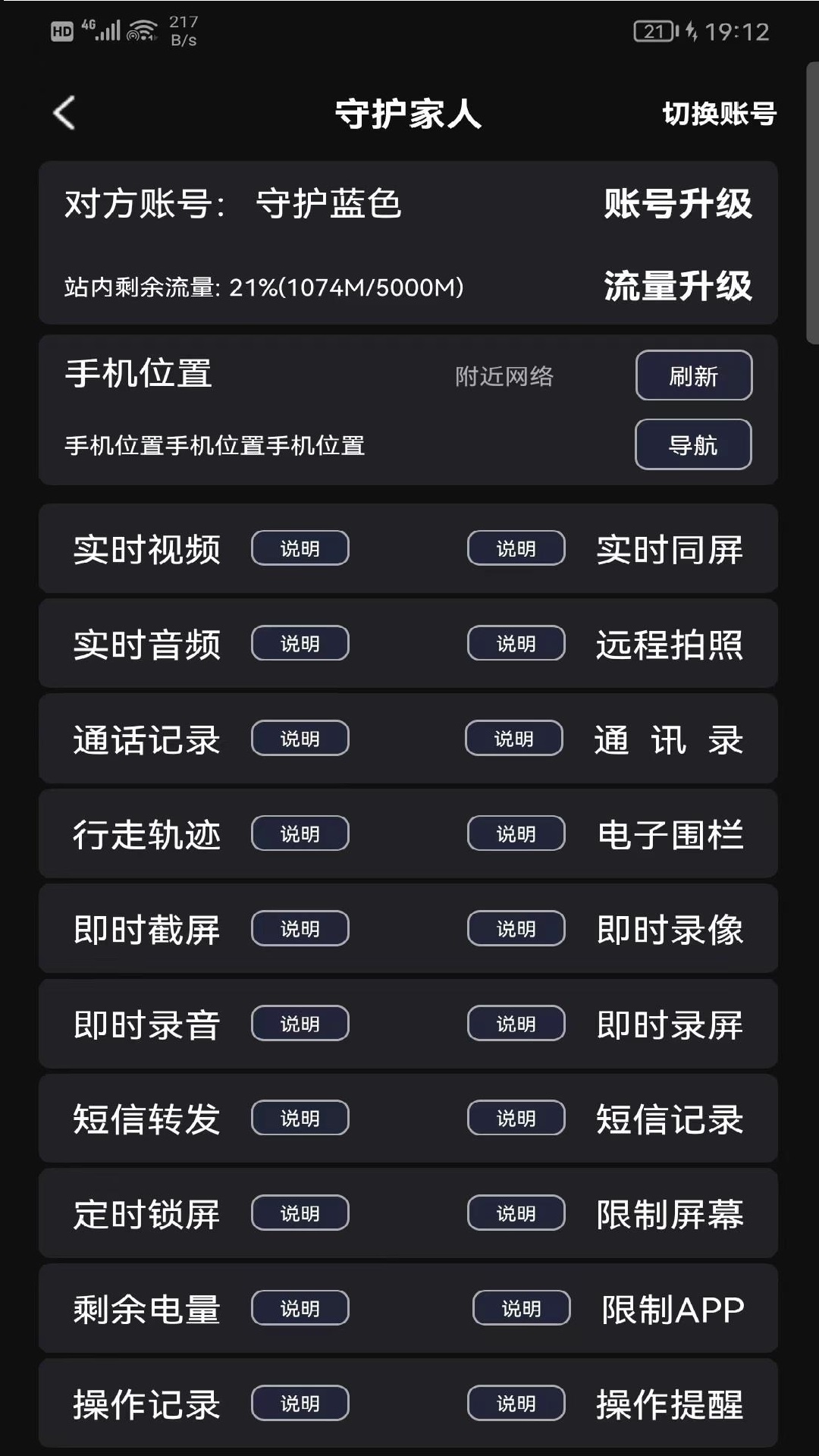Open 短信转发 SMS forwarding

point(147,1119)
